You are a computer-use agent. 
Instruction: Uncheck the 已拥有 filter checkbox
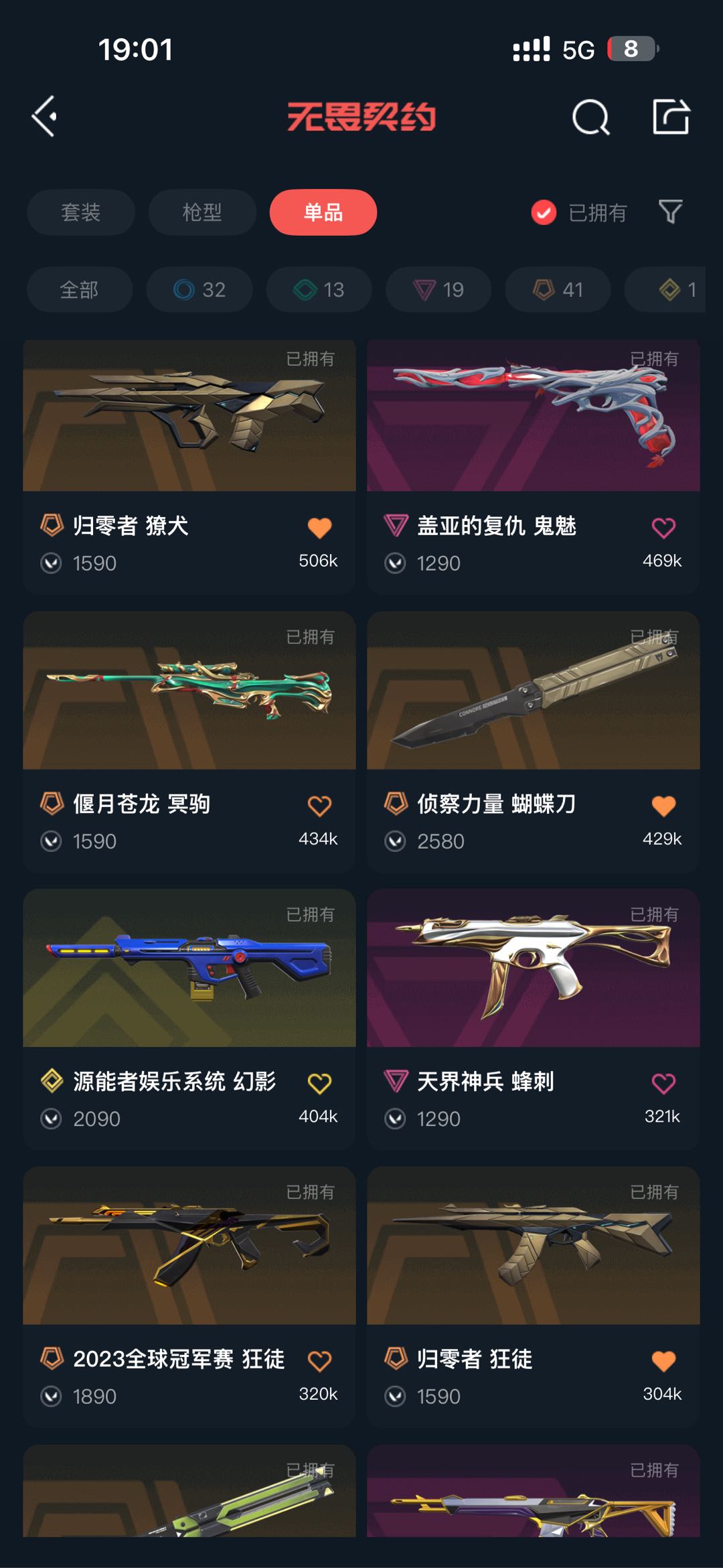coord(544,213)
